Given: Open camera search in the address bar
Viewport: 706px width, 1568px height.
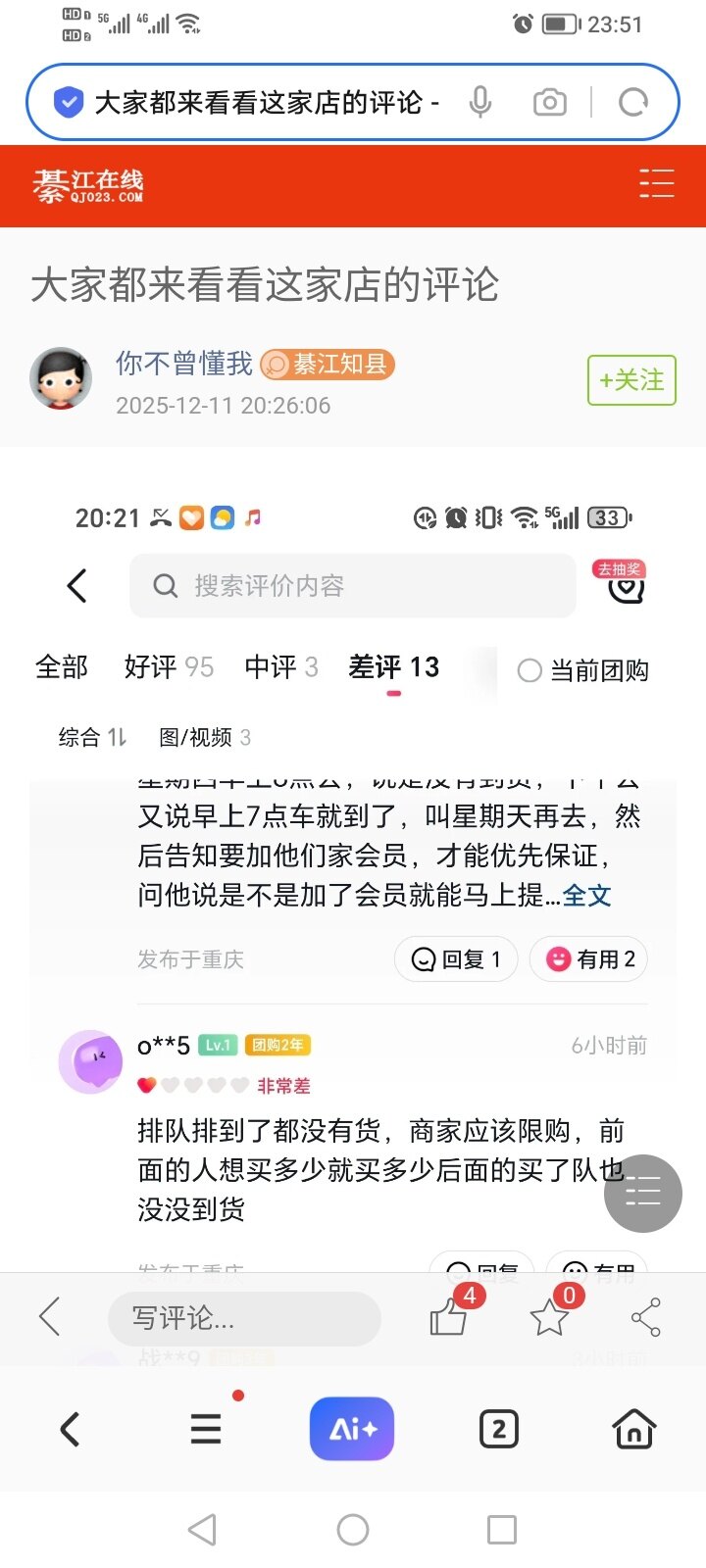Looking at the screenshot, I should (x=549, y=102).
